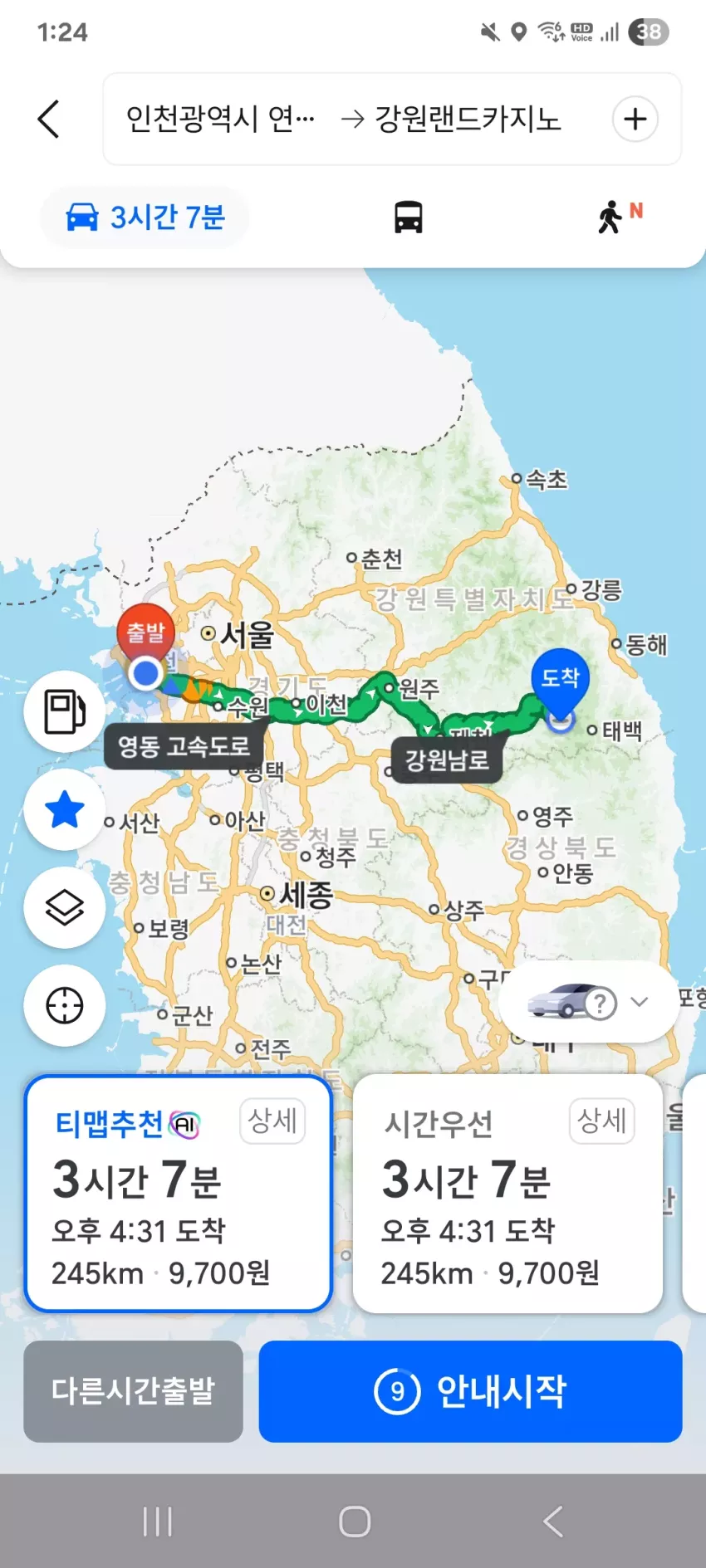The image size is (706, 1568).
Task: Open favorites with the star button
Action: 64,809
